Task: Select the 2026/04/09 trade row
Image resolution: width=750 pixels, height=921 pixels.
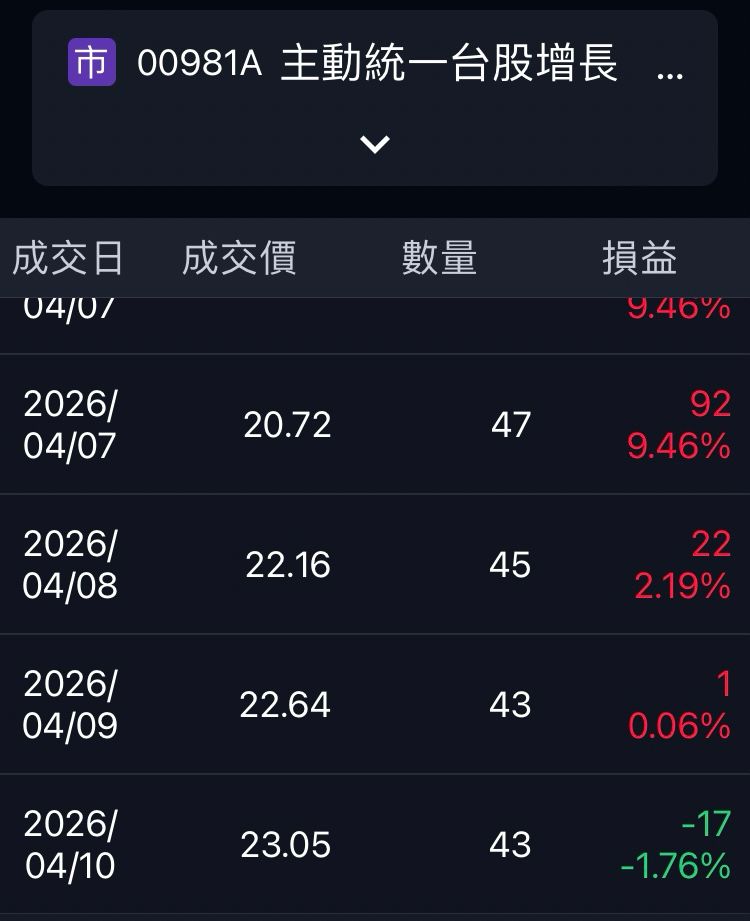Action: pos(375,704)
